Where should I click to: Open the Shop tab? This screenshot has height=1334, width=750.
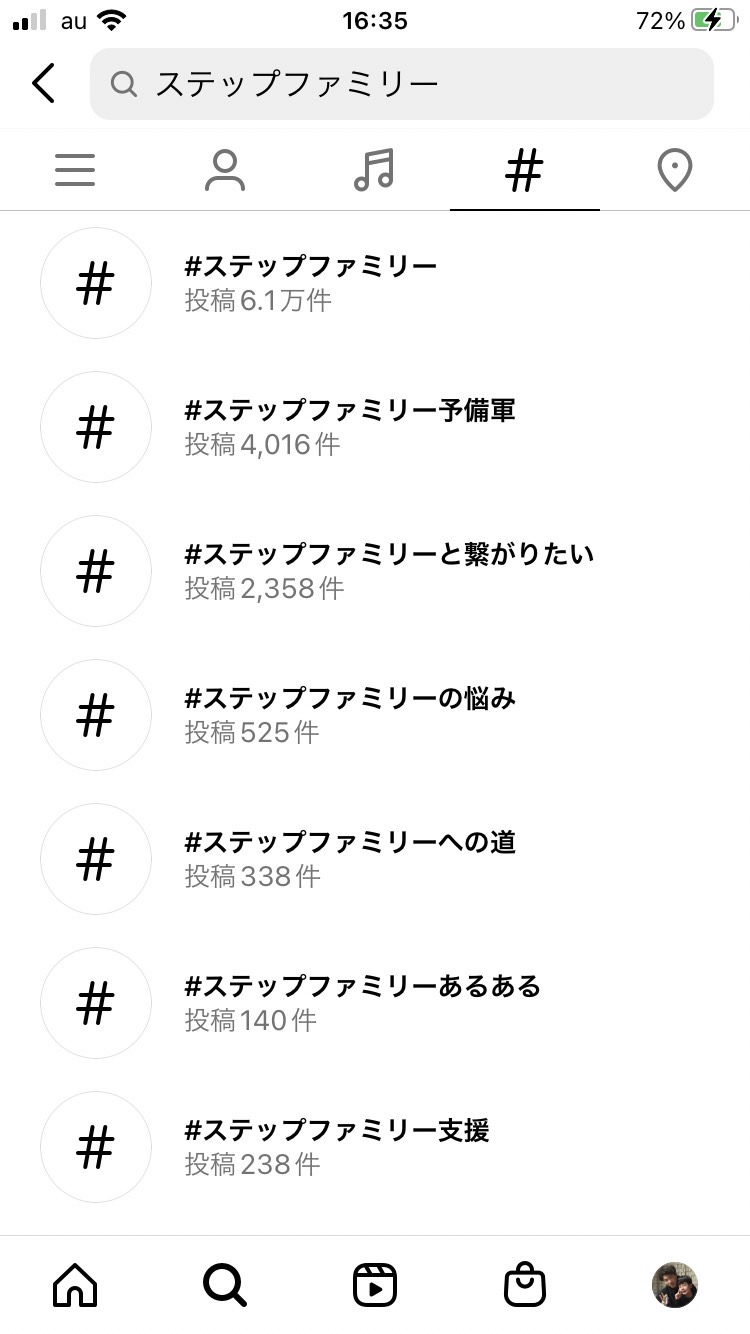coord(525,1285)
